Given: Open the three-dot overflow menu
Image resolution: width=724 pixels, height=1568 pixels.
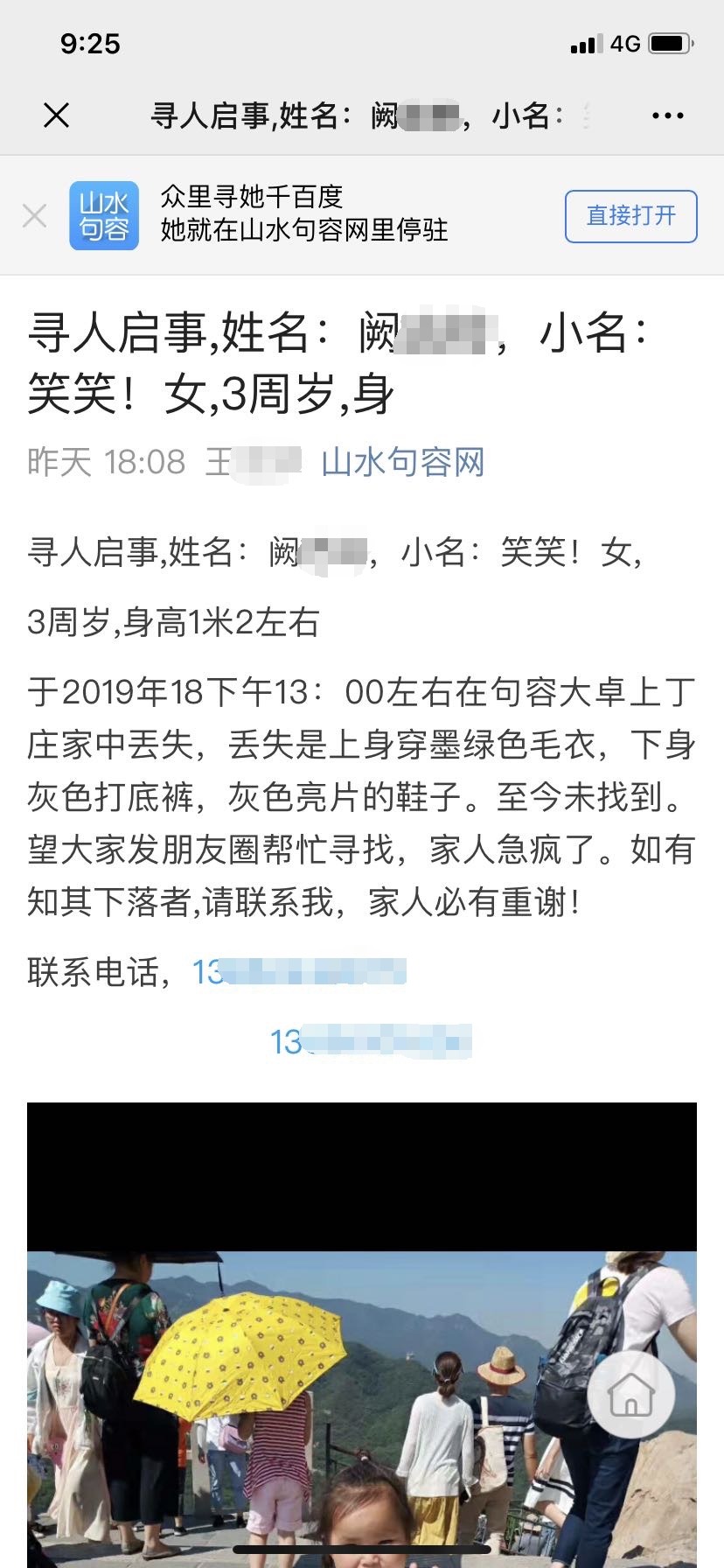Looking at the screenshot, I should coord(668,115).
